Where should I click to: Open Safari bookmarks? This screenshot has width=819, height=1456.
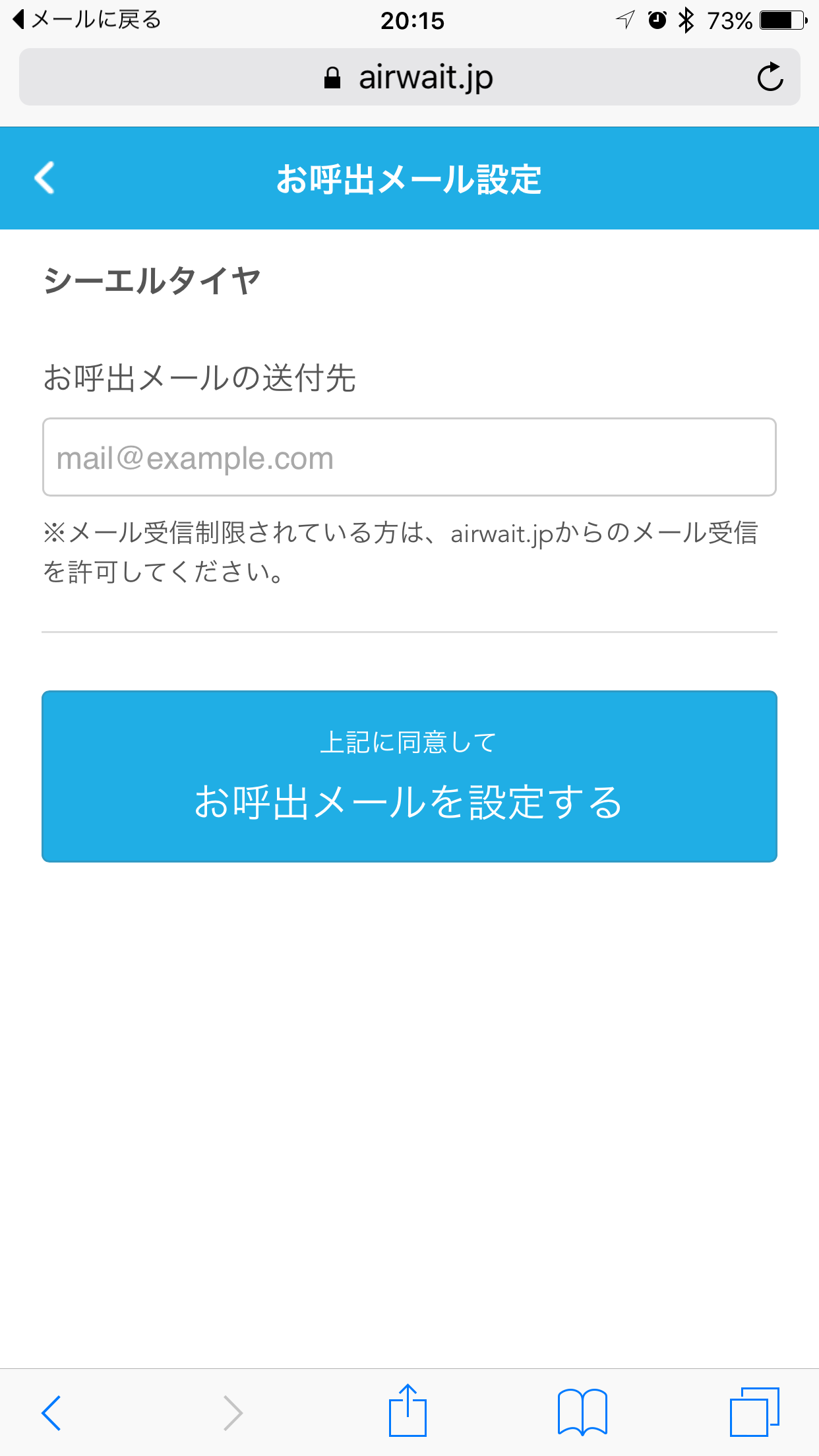(x=582, y=1412)
